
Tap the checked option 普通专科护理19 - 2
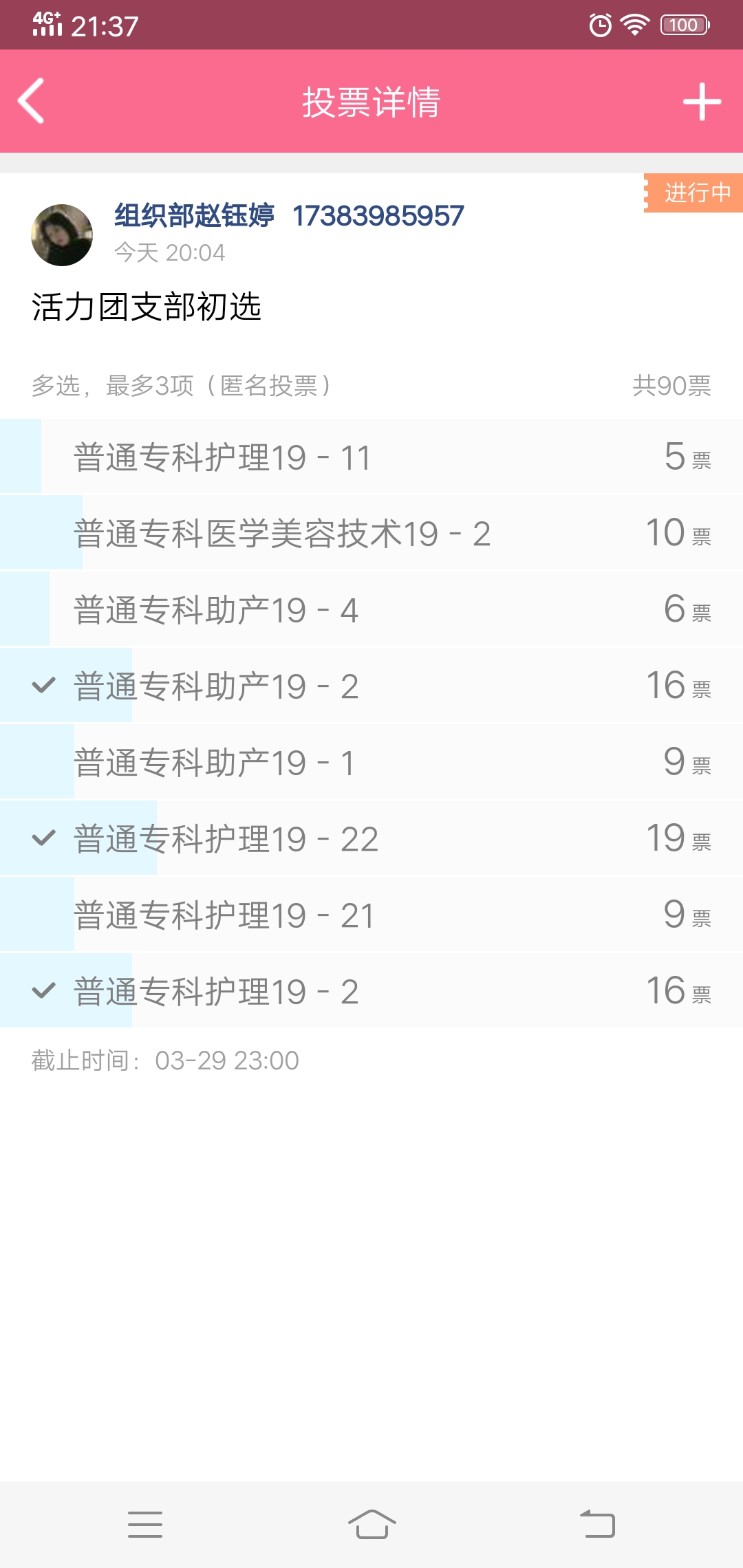coord(371,992)
